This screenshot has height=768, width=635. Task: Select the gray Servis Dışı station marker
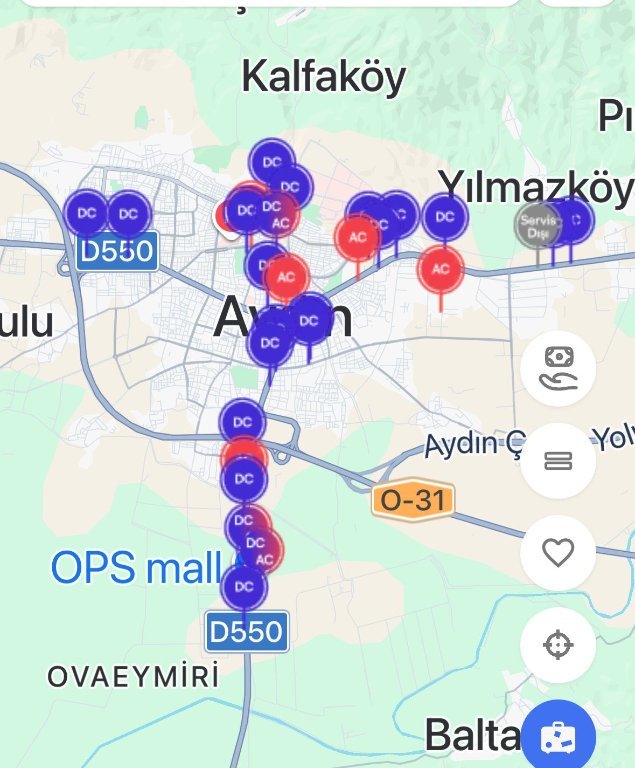click(538, 224)
